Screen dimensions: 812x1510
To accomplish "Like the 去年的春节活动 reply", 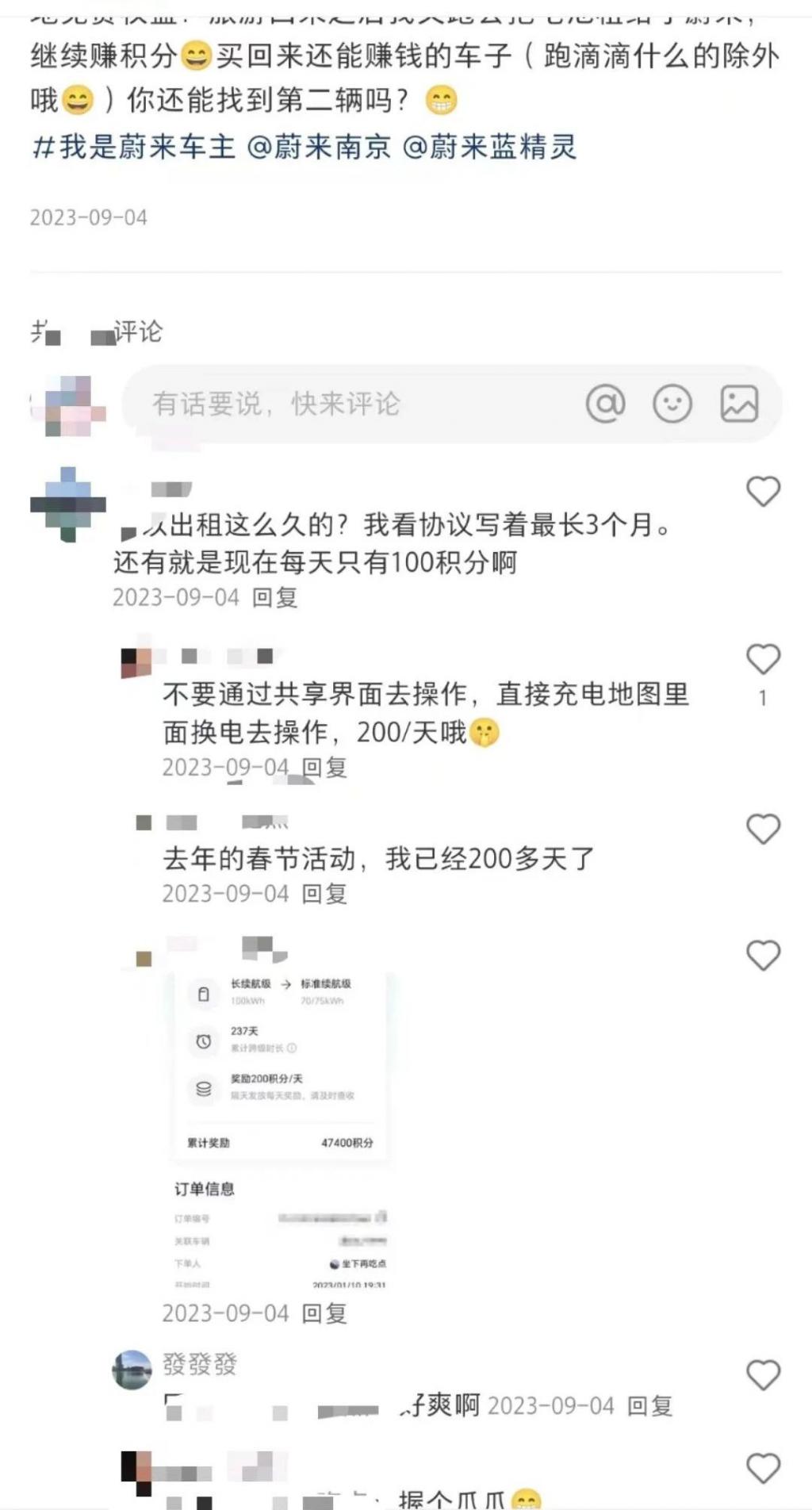I will [763, 830].
